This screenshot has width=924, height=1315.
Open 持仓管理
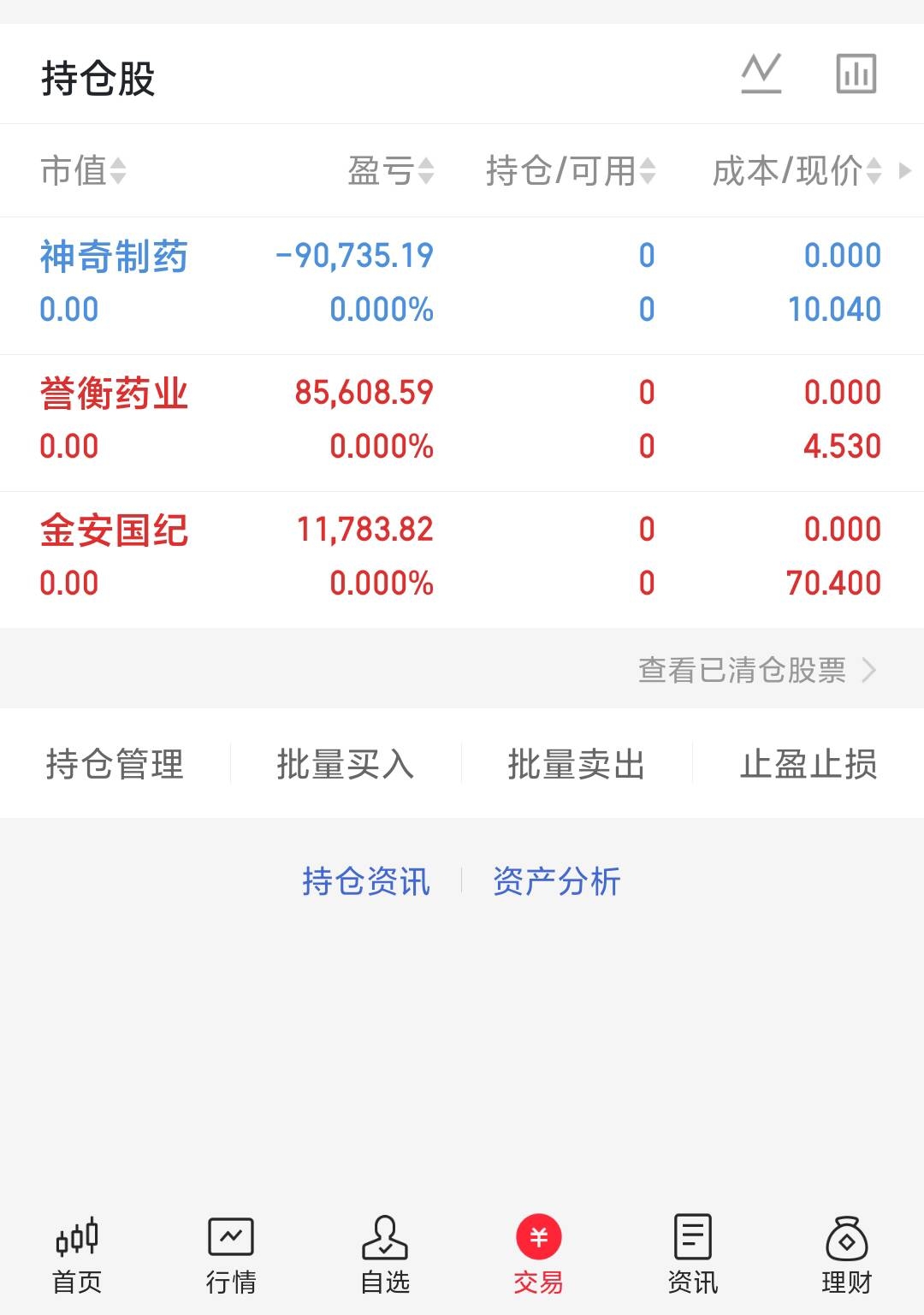click(x=115, y=764)
